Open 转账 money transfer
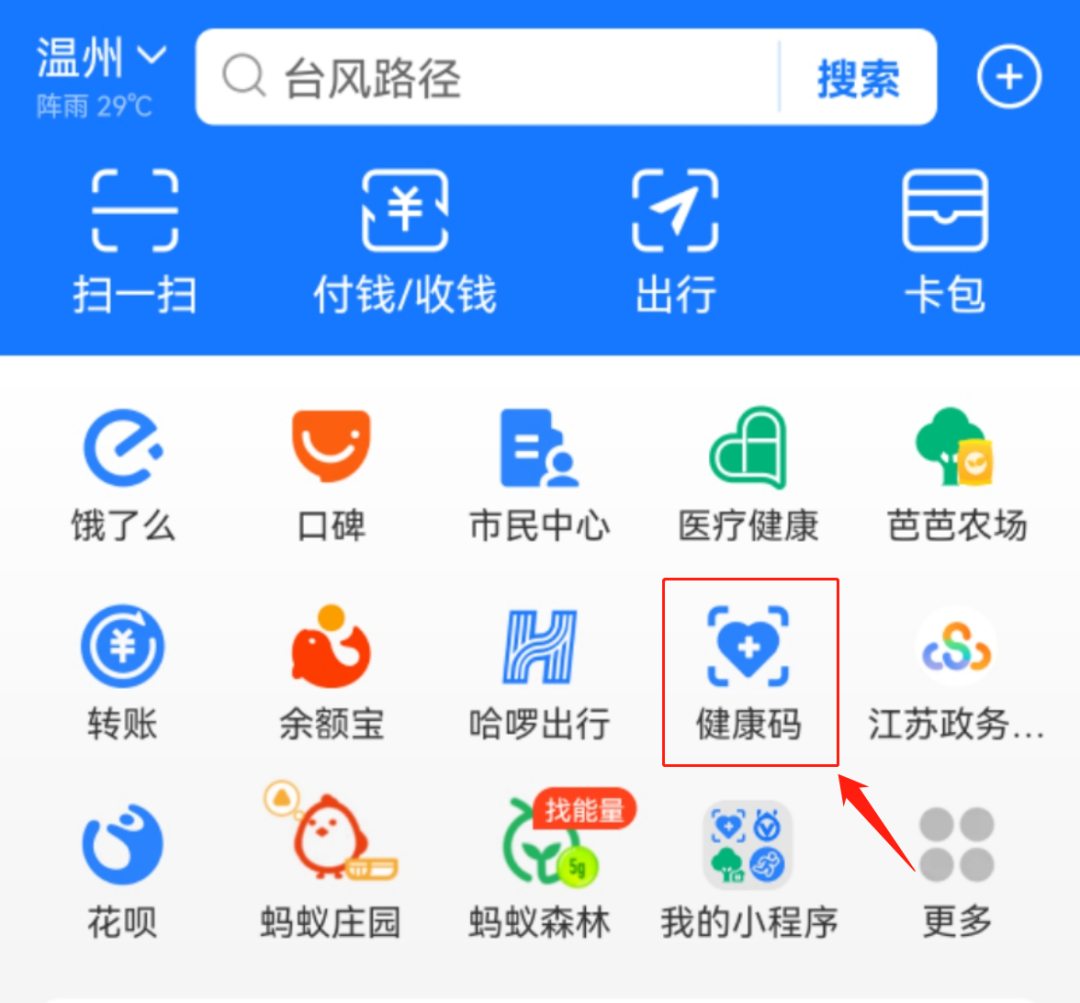 coord(122,672)
